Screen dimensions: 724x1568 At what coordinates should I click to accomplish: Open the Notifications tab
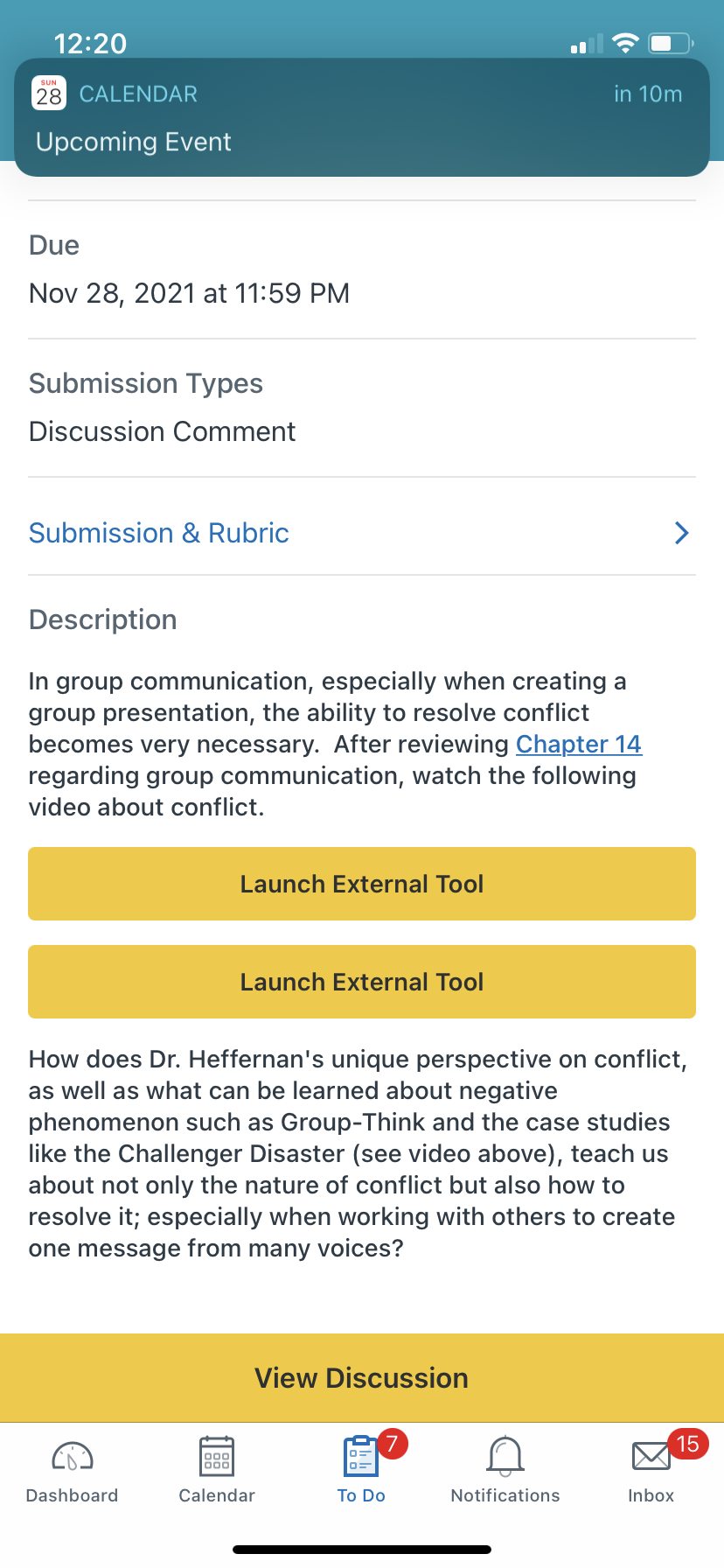pos(505,1470)
